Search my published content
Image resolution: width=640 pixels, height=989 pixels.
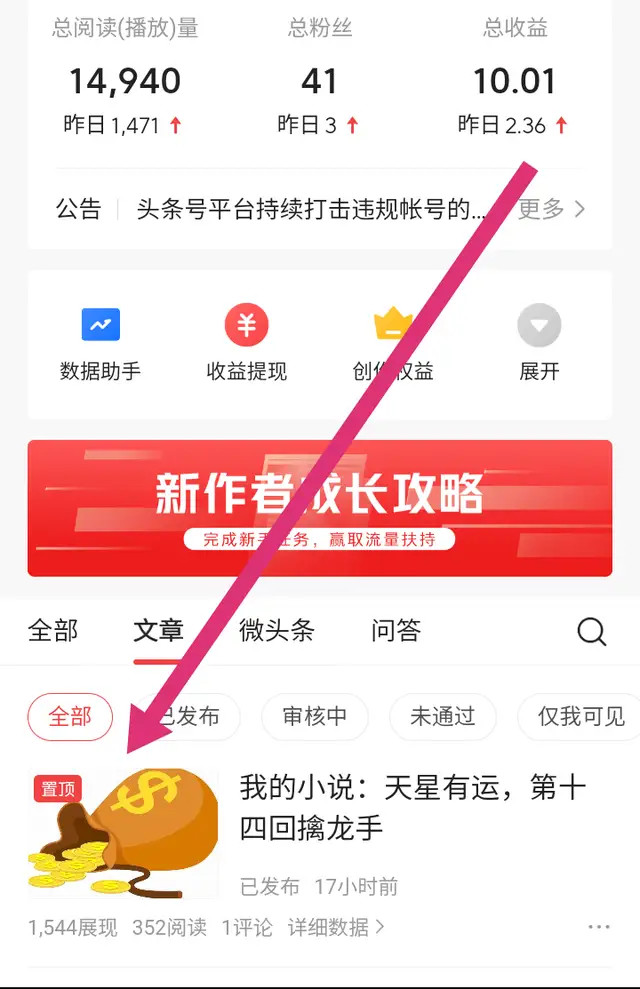592,631
